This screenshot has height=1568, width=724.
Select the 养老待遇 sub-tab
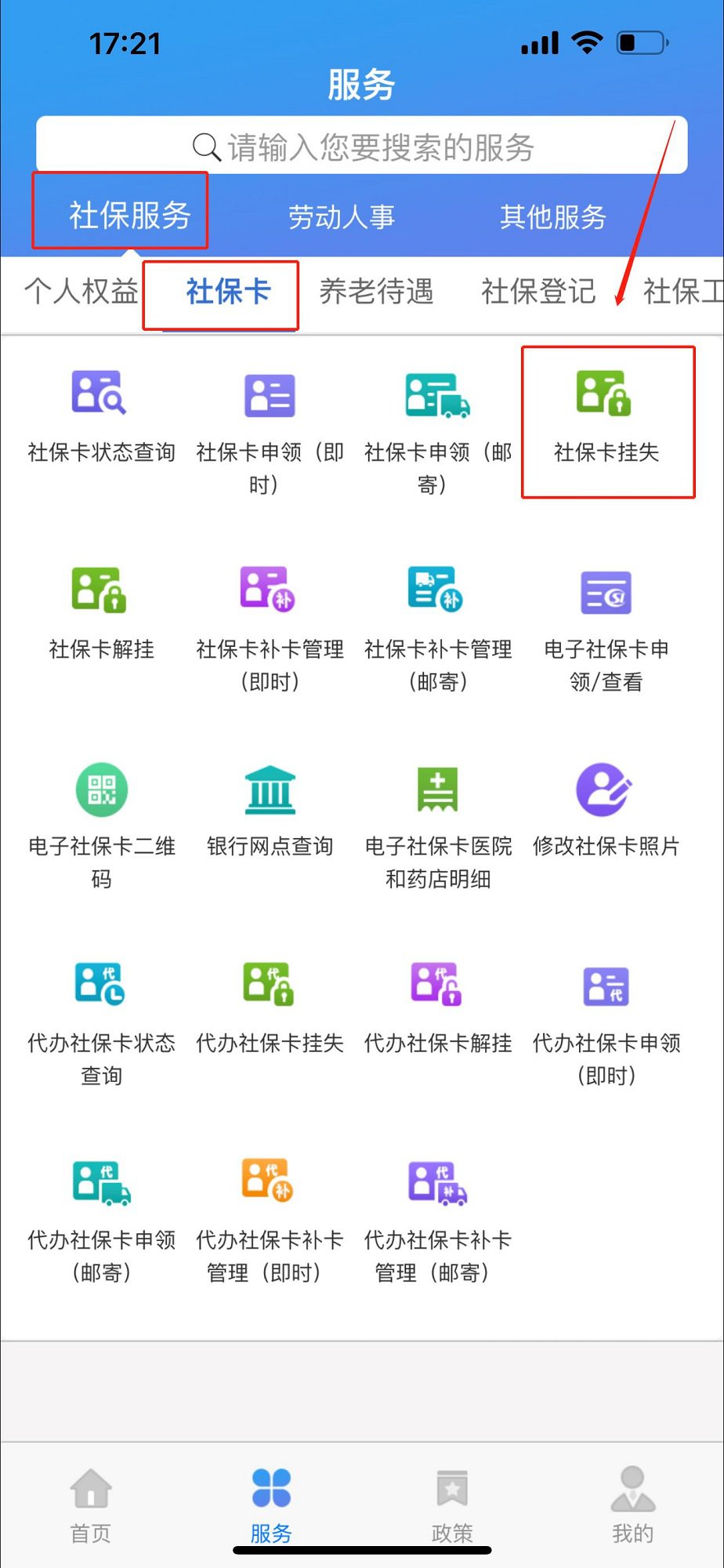pyautogui.click(x=376, y=292)
